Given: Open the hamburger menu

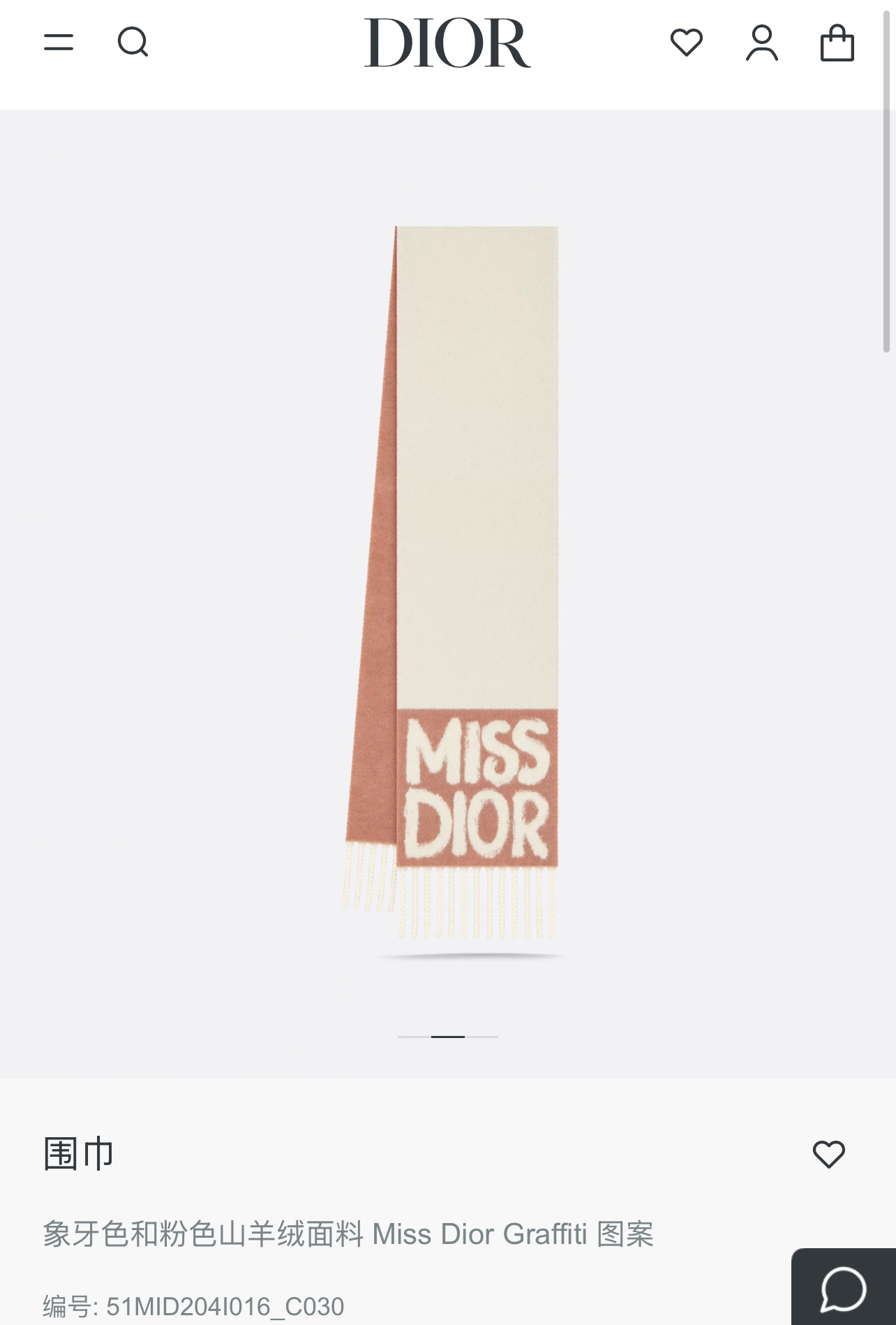Looking at the screenshot, I should 59,43.
